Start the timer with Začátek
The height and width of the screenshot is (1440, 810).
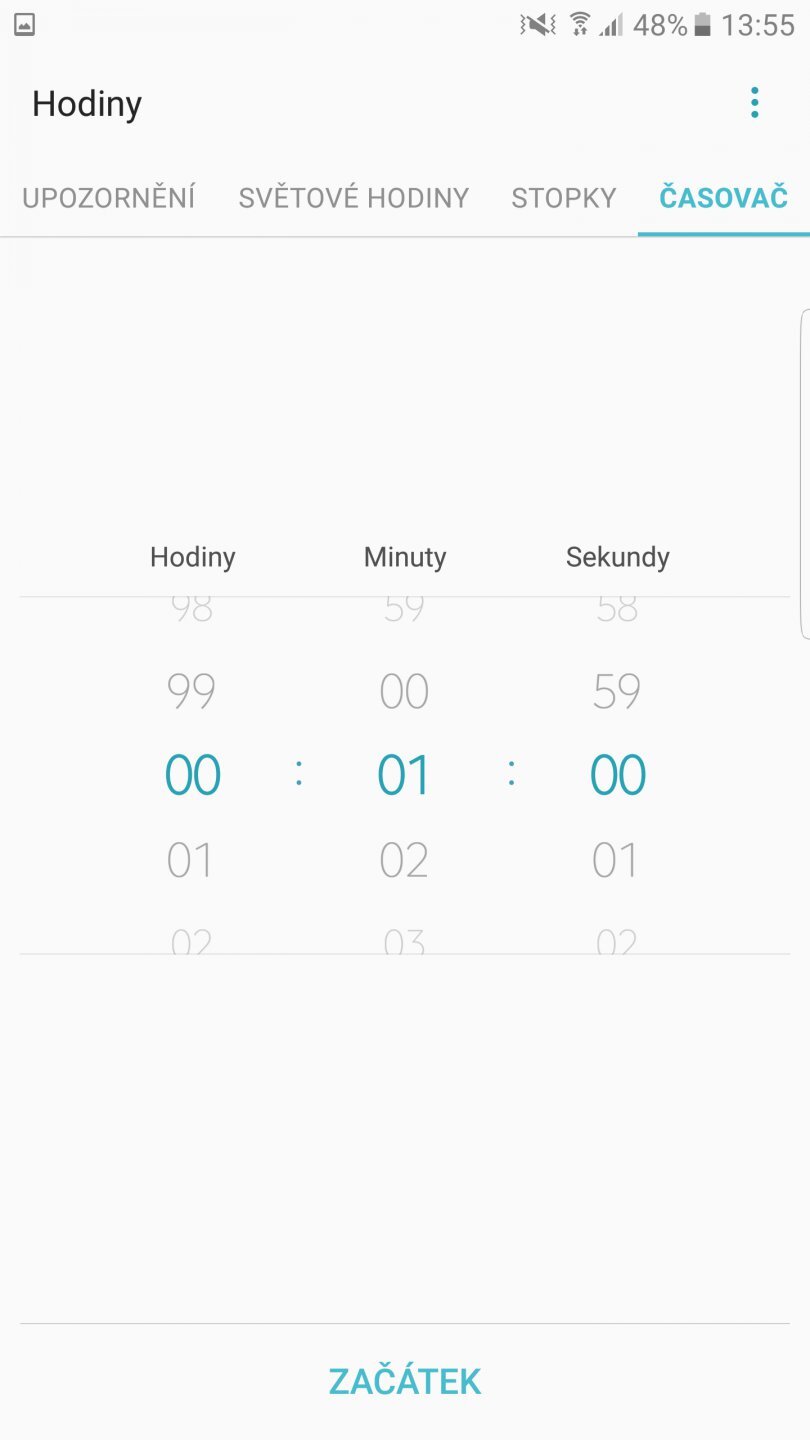405,1381
